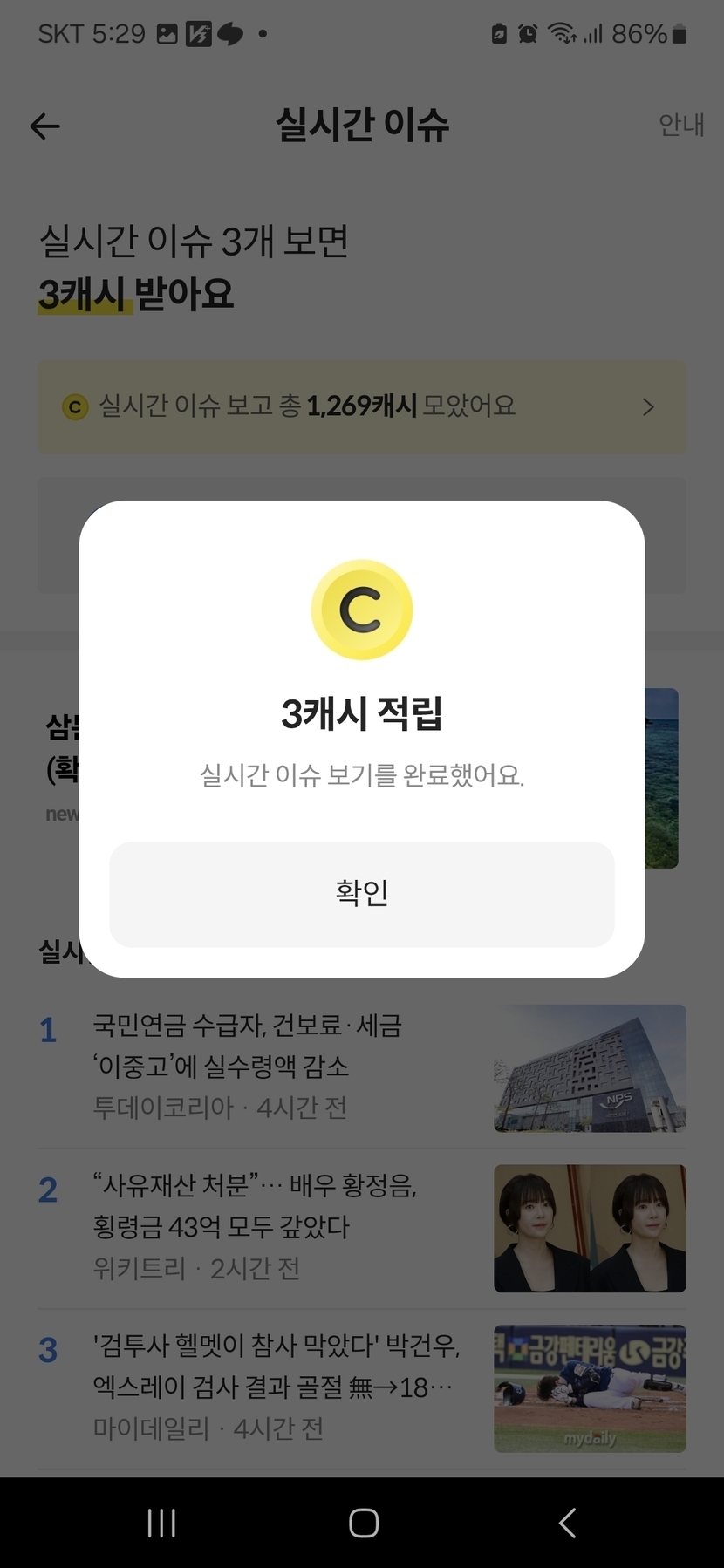Open the 1,269캐시 earned banner
724x1568 pixels.
pyautogui.click(x=362, y=406)
